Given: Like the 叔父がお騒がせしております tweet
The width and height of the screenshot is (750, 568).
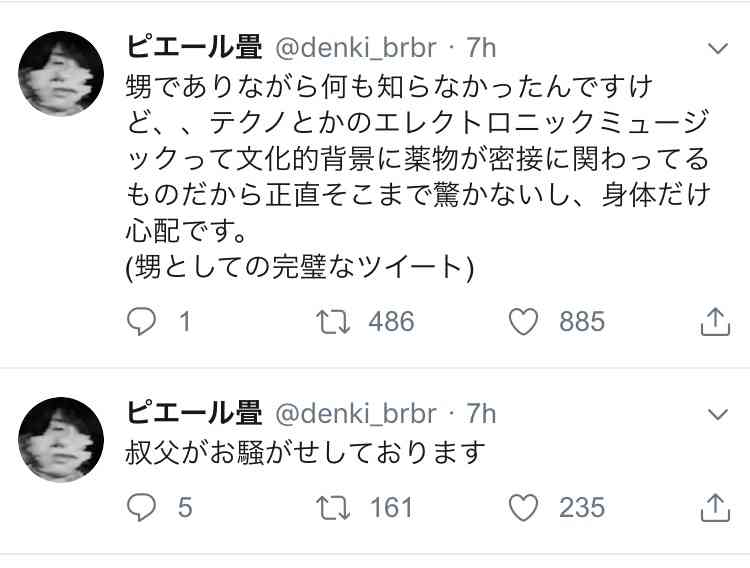Looking at the screenshot, I should point(522,507).
